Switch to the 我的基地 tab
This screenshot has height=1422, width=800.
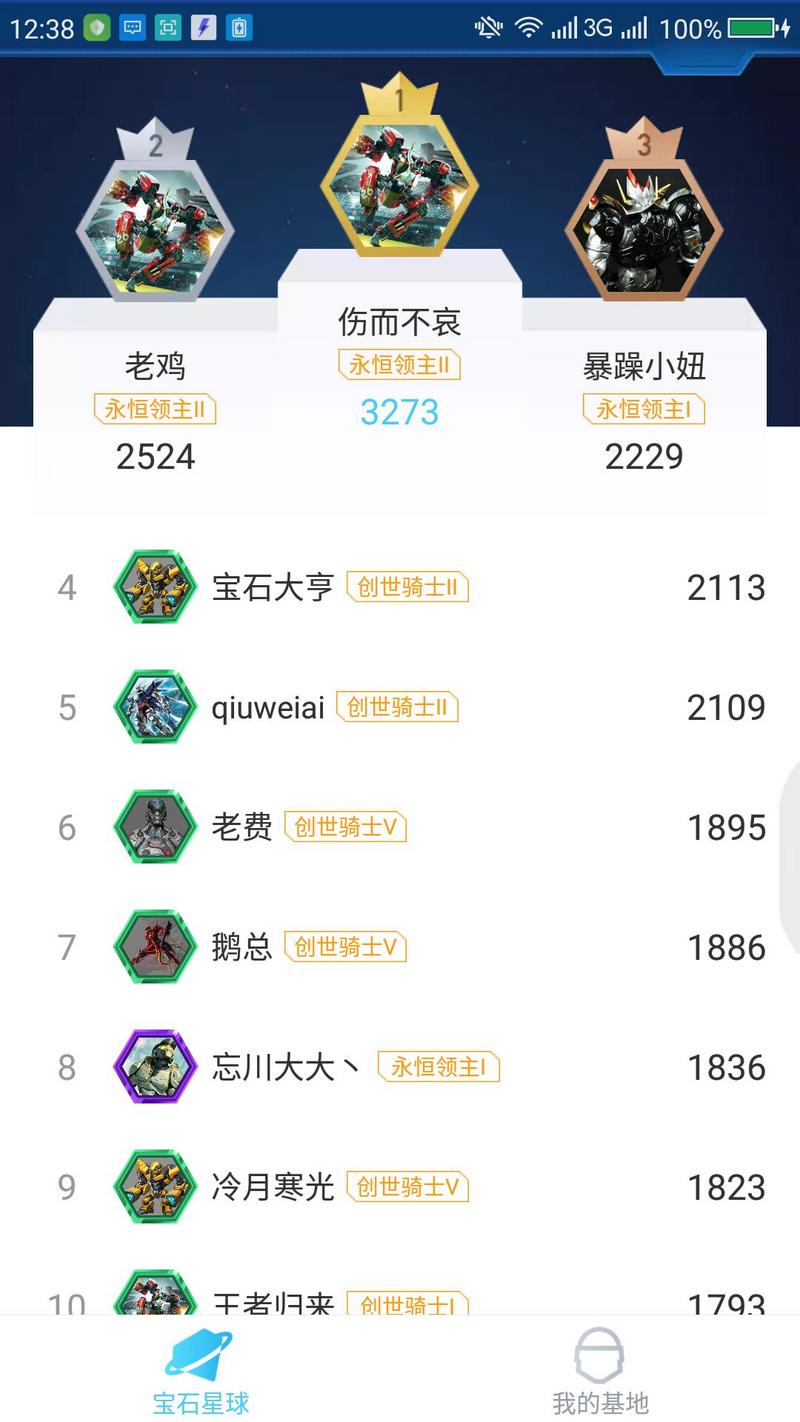(597, 1370)
